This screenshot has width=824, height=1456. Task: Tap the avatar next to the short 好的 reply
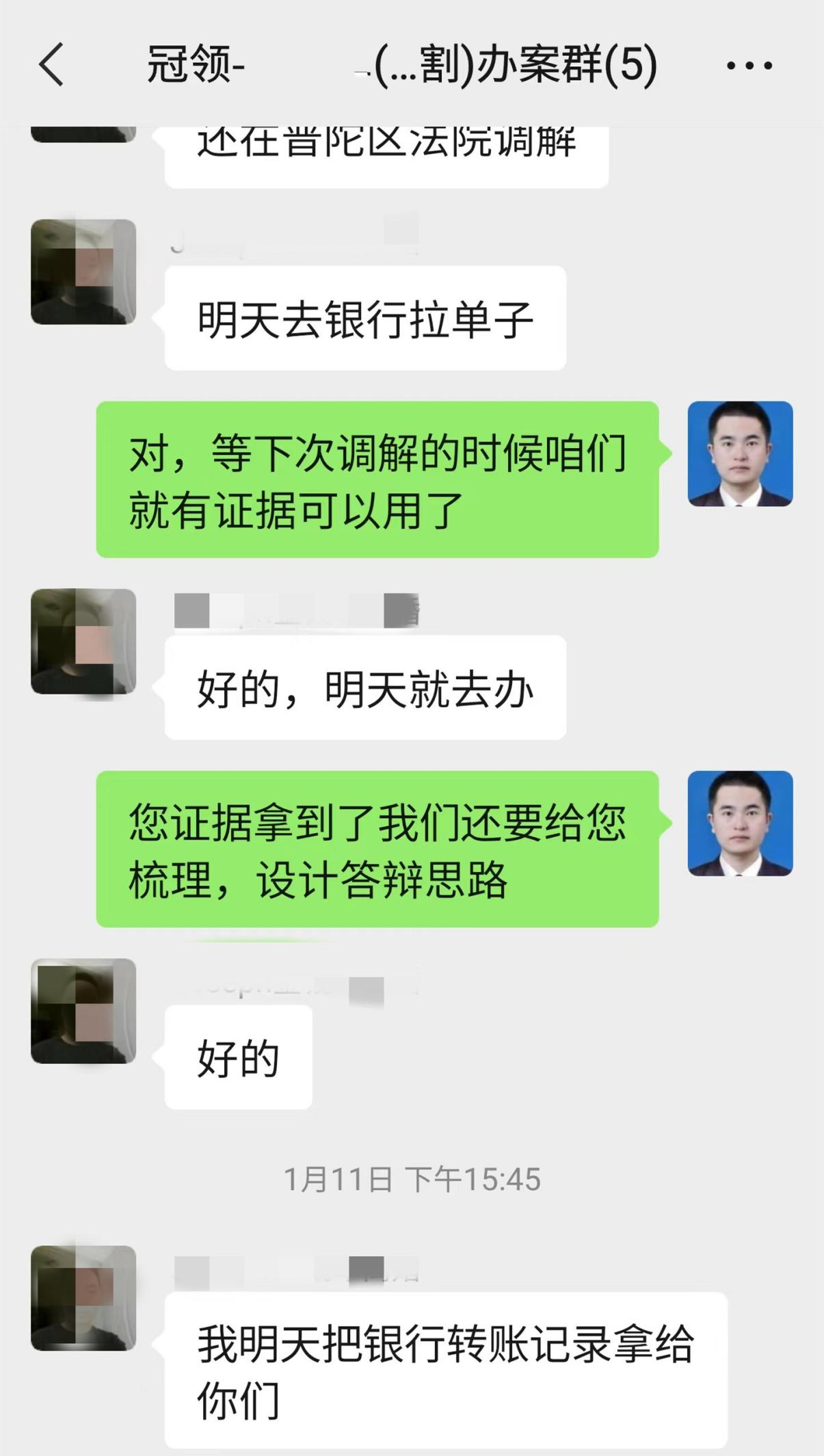[x=83, y=1011]
